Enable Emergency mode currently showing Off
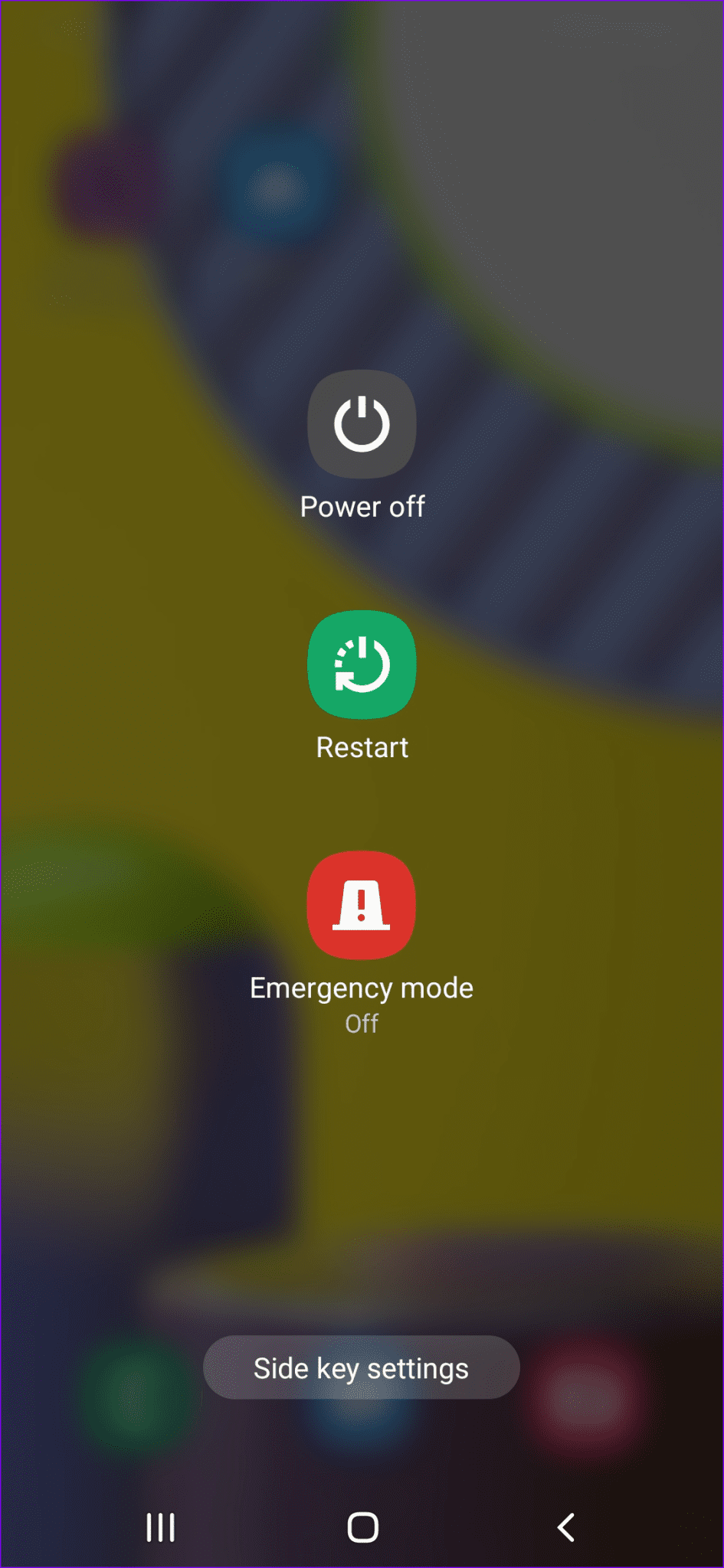724x1568 pixels. coord(362,1024)
